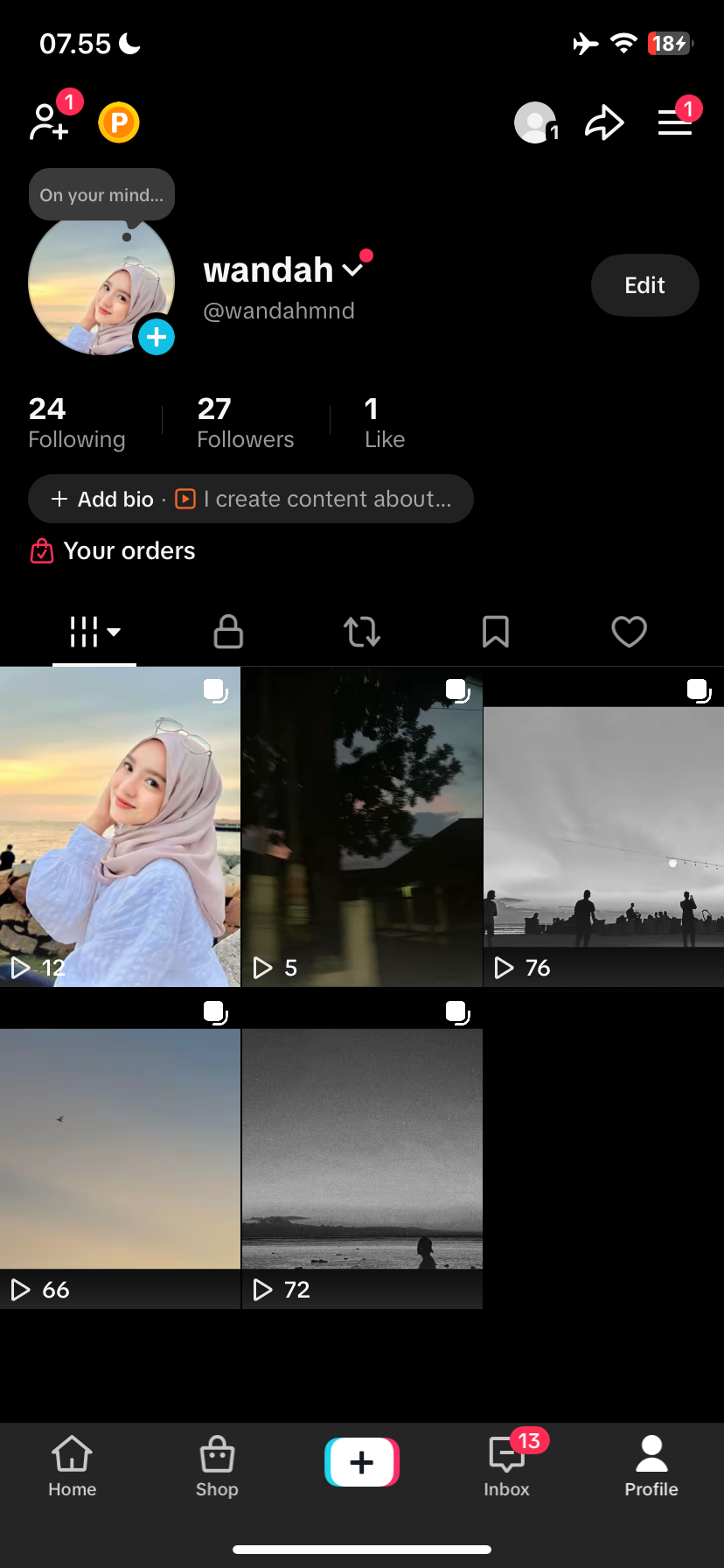
Task: Expand the wandah account switcher
Action: click(352, 269)
